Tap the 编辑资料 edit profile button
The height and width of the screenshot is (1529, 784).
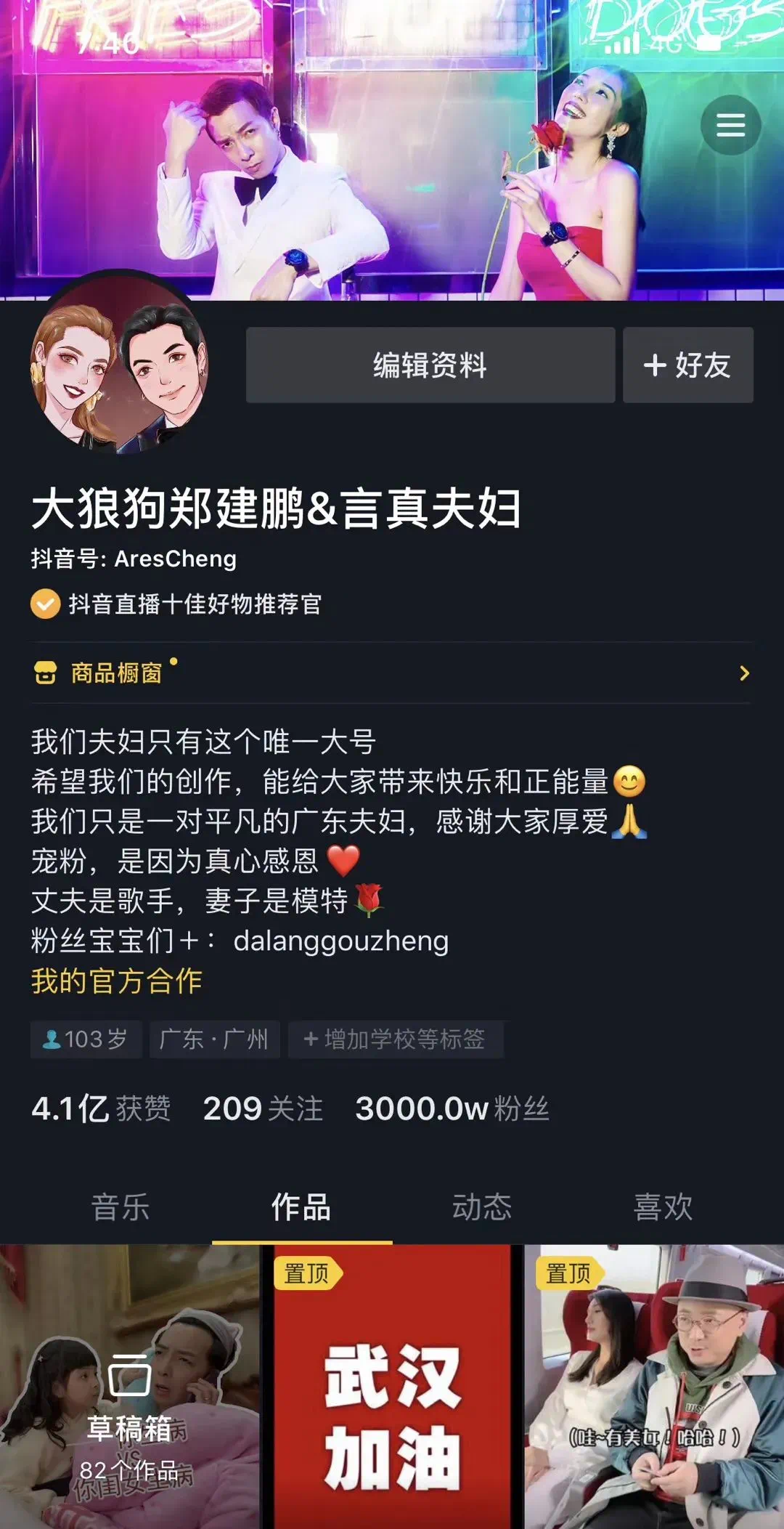[x=430, y=365]
